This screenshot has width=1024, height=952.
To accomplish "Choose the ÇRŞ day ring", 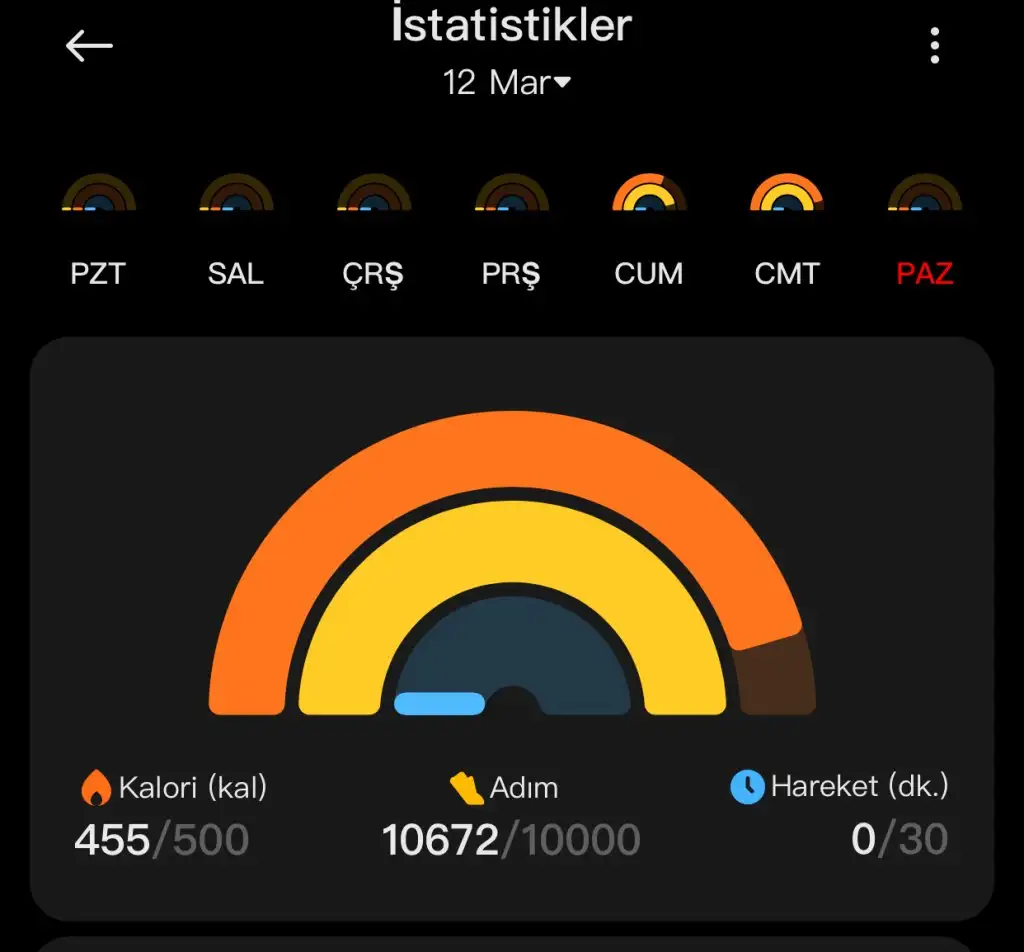I will pyautogui.click(x=374, y=194).
